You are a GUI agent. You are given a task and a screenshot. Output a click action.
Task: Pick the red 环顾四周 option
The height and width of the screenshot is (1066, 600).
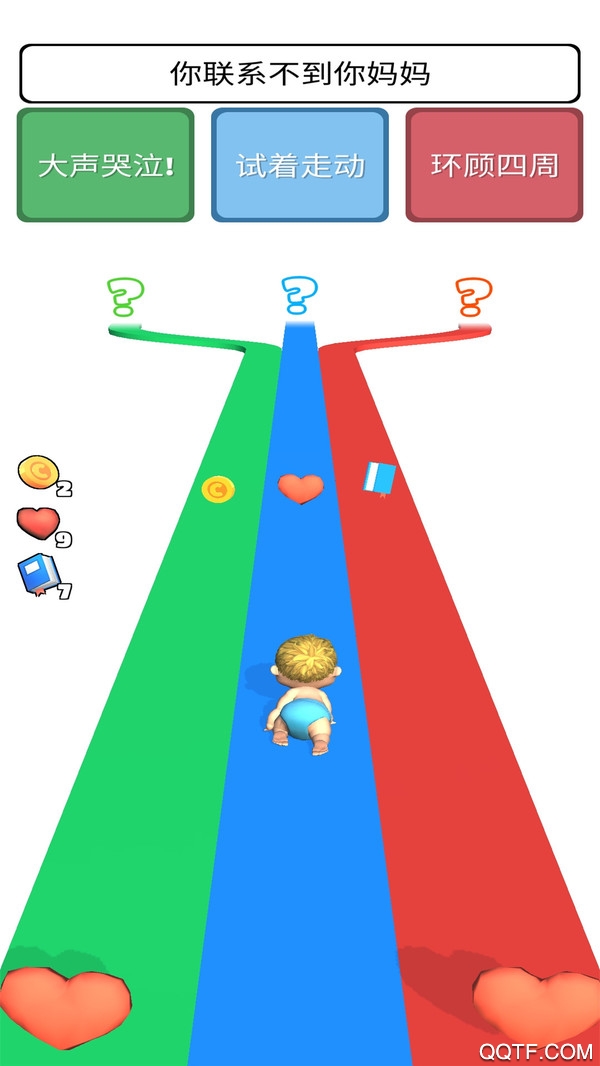pos(494,165)
